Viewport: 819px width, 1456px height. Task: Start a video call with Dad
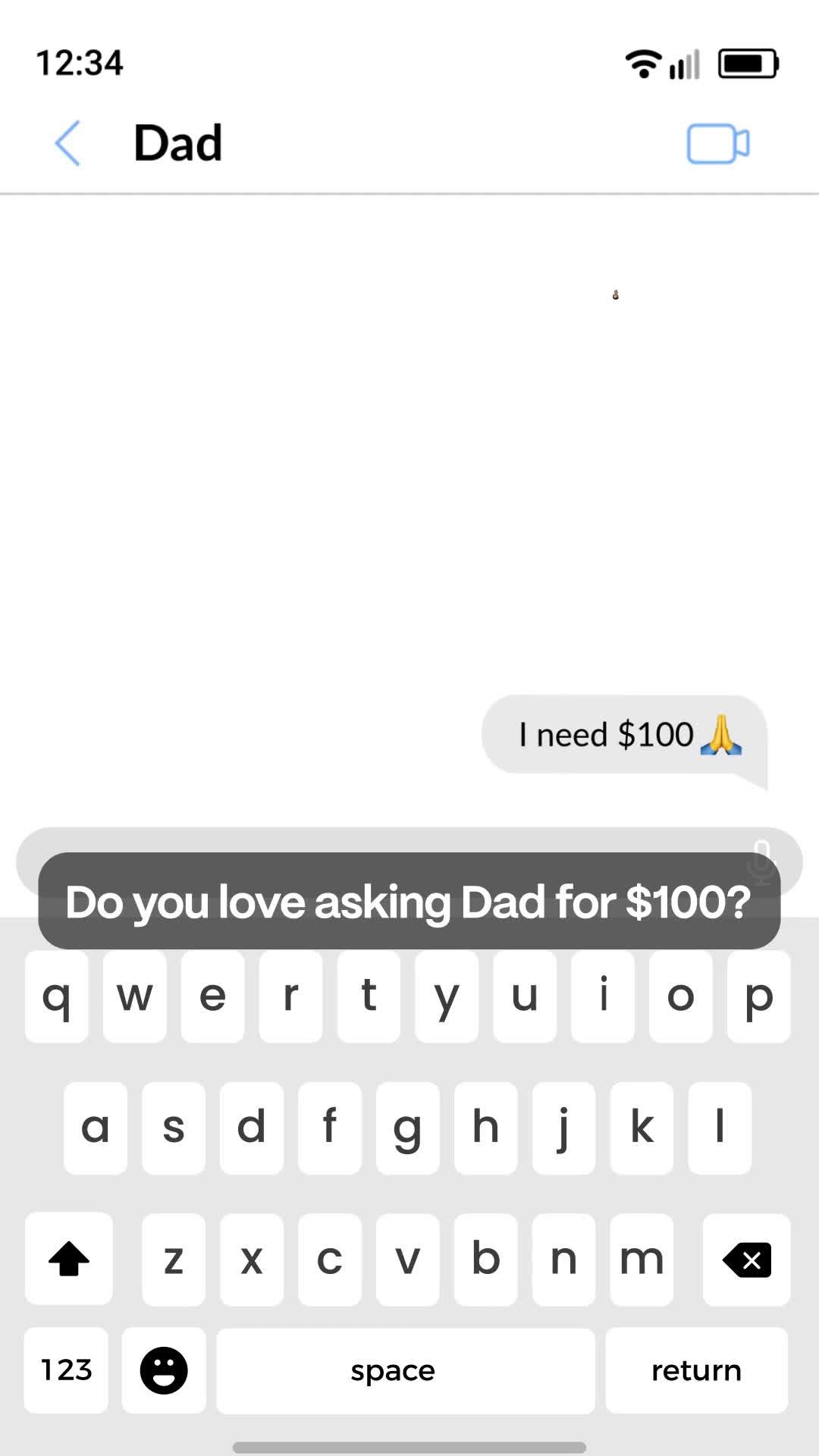click(x=717, y=143)
